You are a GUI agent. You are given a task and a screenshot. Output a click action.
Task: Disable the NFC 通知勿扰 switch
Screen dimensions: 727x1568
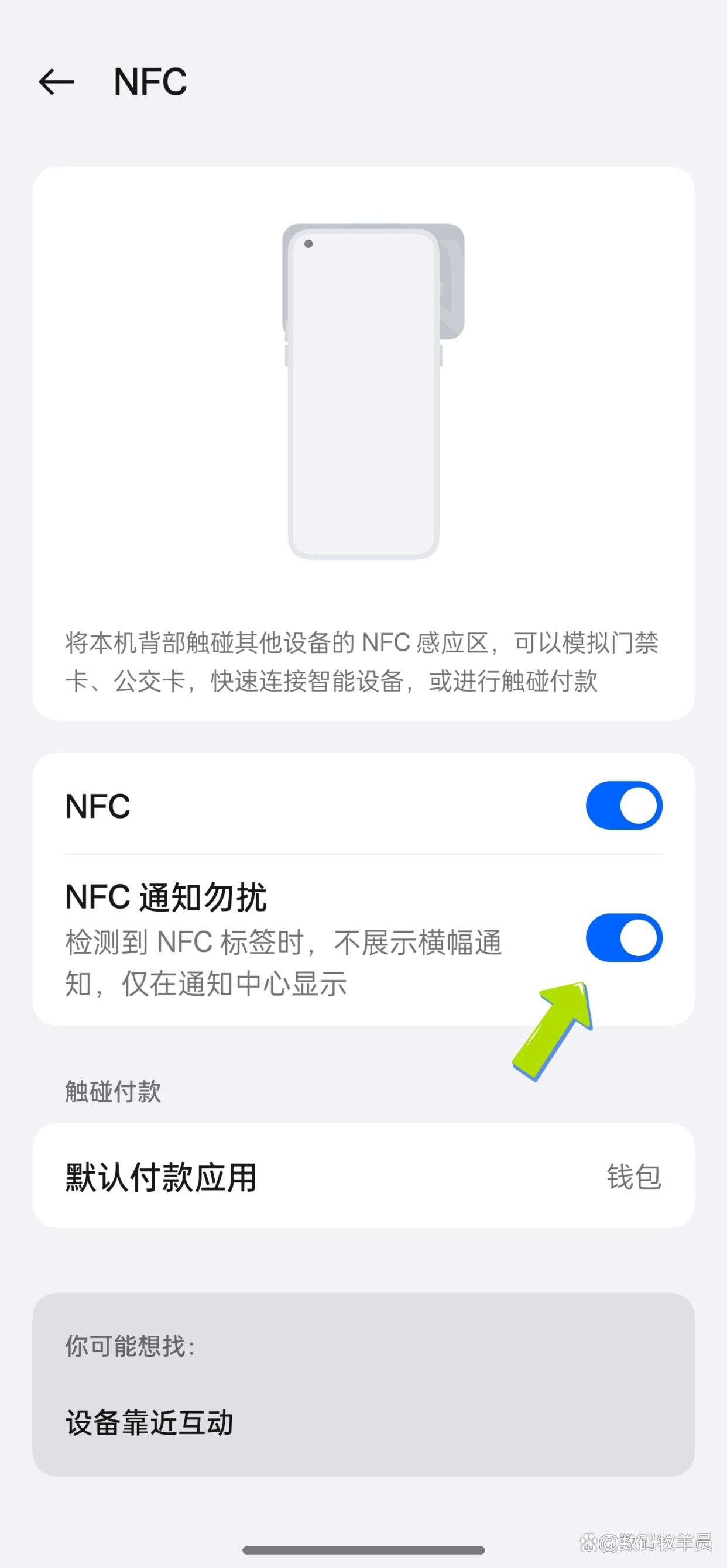[x=624, y=938]
